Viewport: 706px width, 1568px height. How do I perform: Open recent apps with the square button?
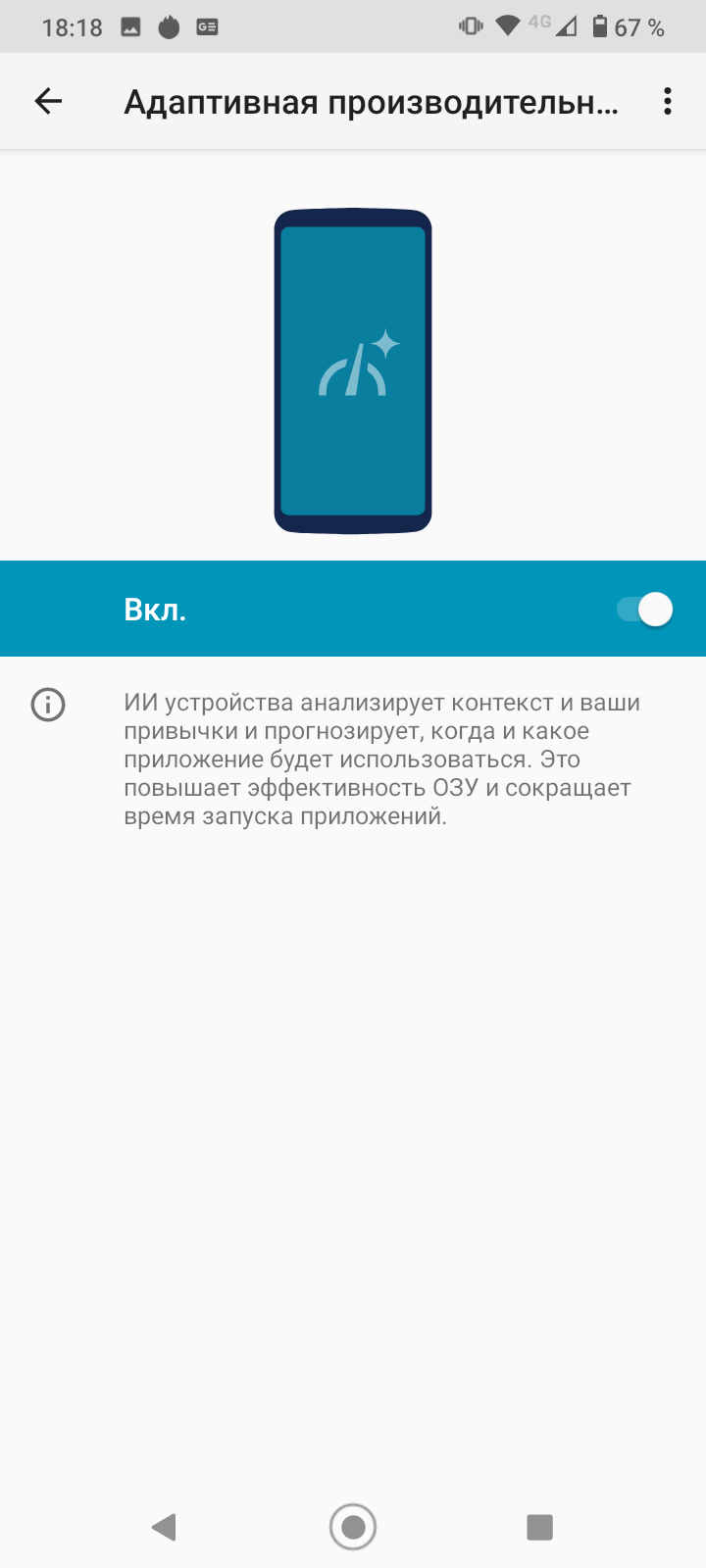(x=539, y=1526)
